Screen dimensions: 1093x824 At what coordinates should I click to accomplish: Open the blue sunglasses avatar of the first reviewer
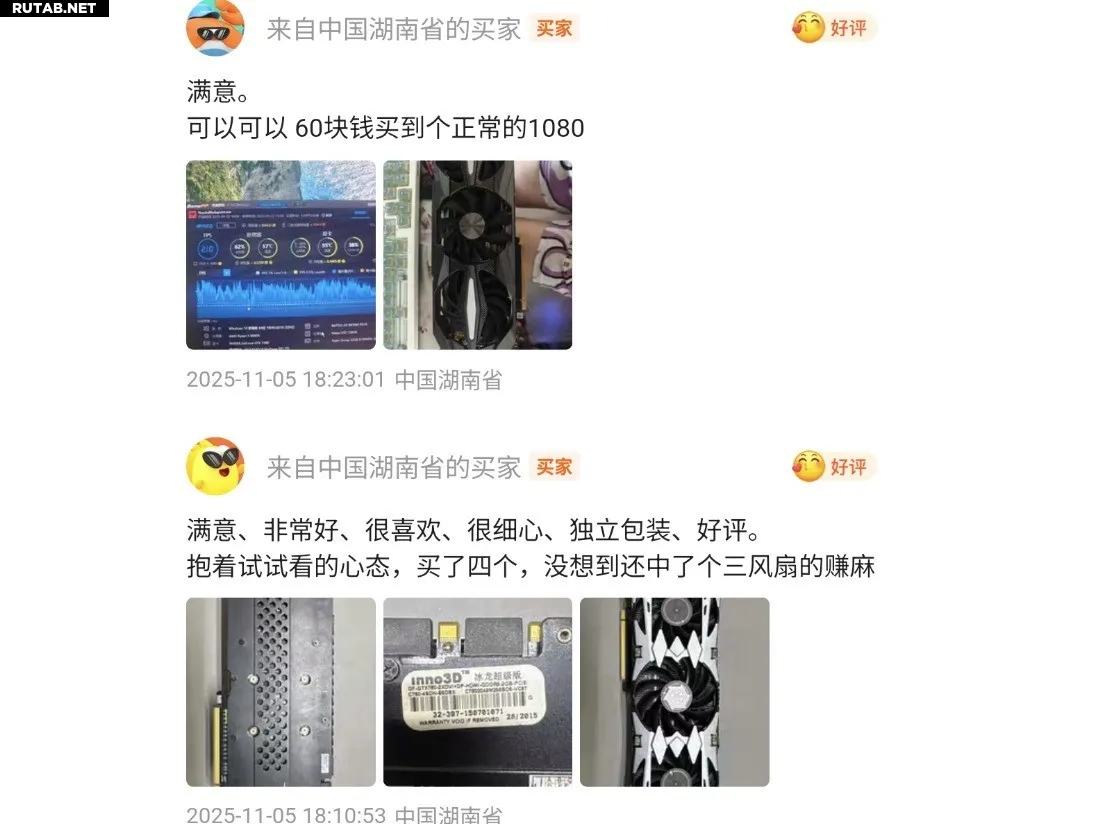215,28
